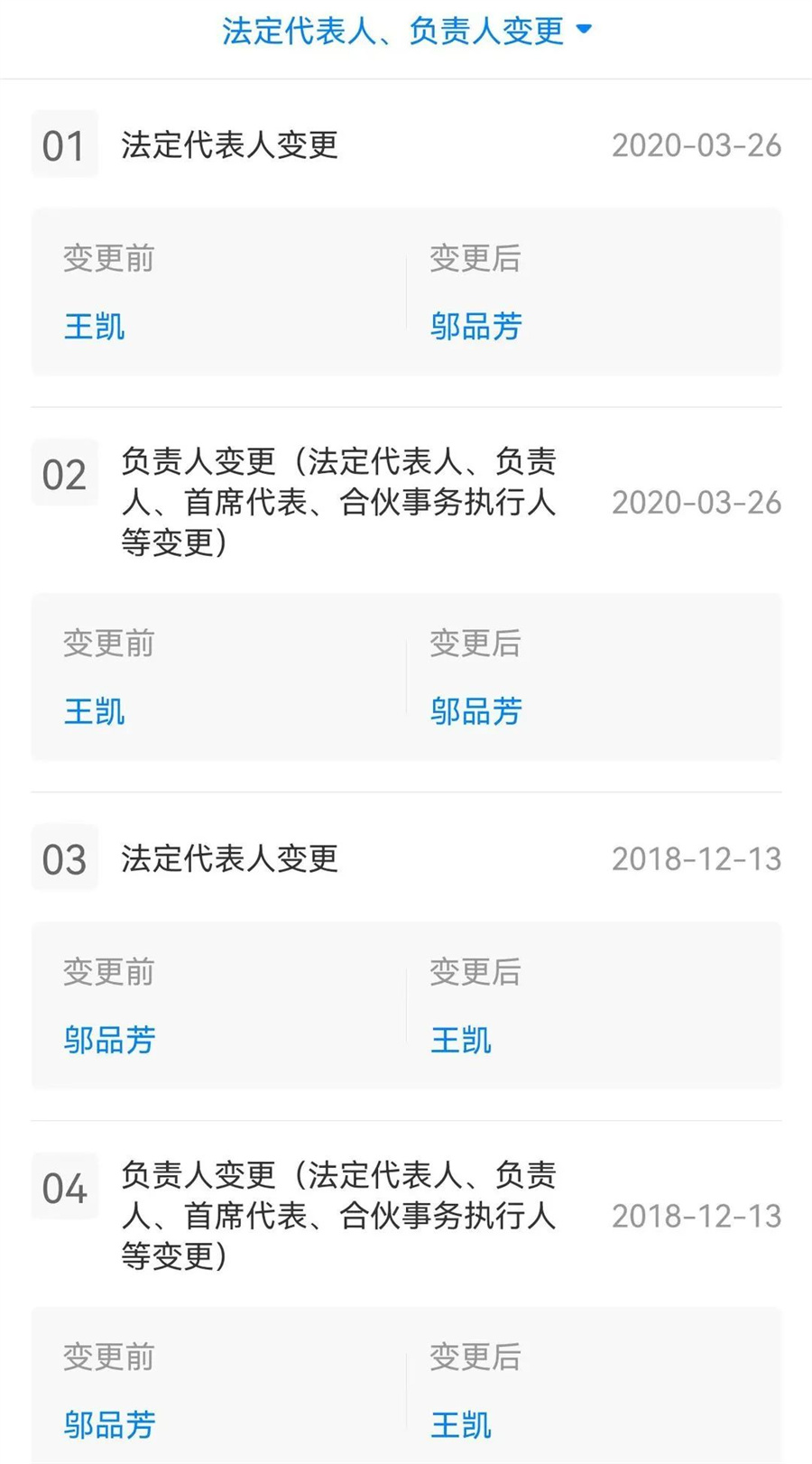View 王凯 under 变更后 in record 03

click(x=461, y=1041)
